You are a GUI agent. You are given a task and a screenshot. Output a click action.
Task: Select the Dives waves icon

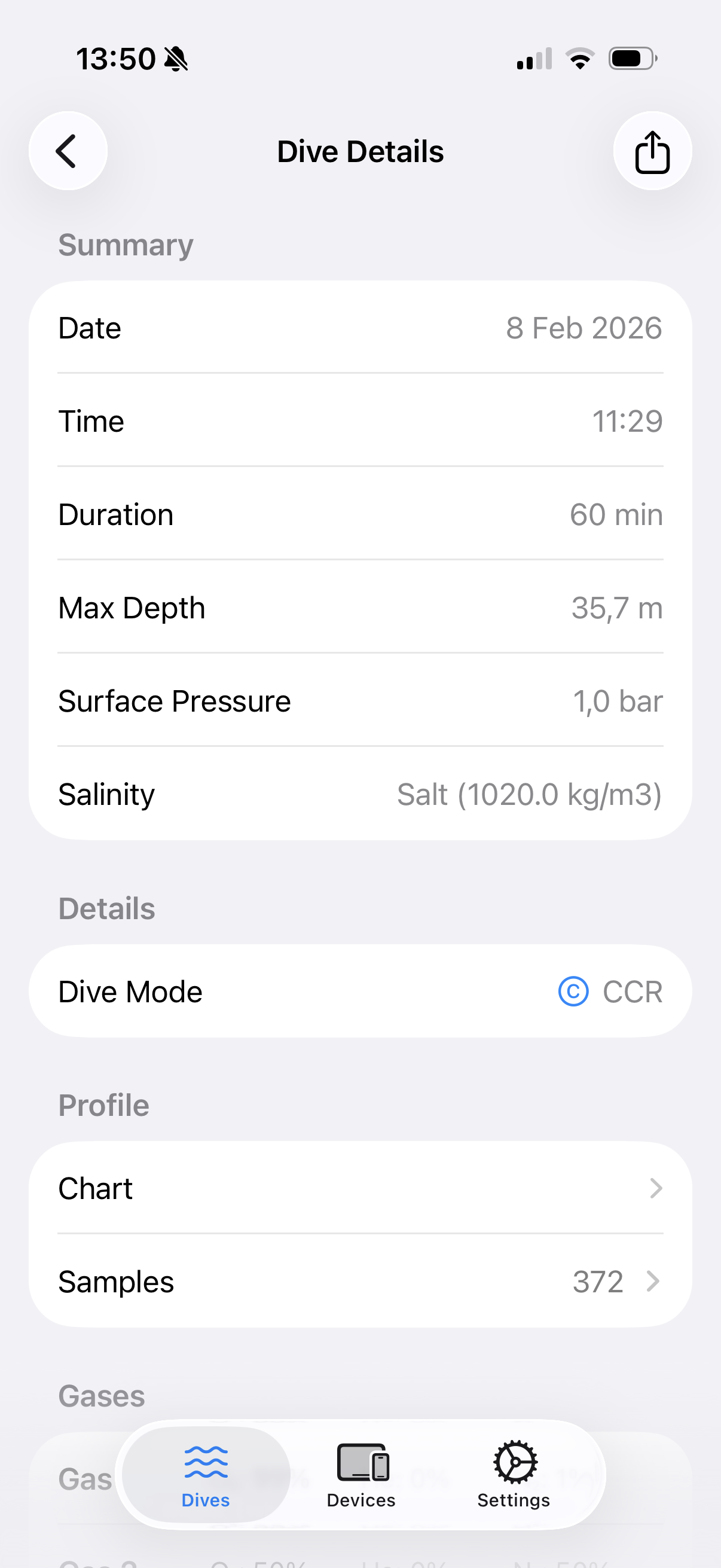pos(205,1462)
